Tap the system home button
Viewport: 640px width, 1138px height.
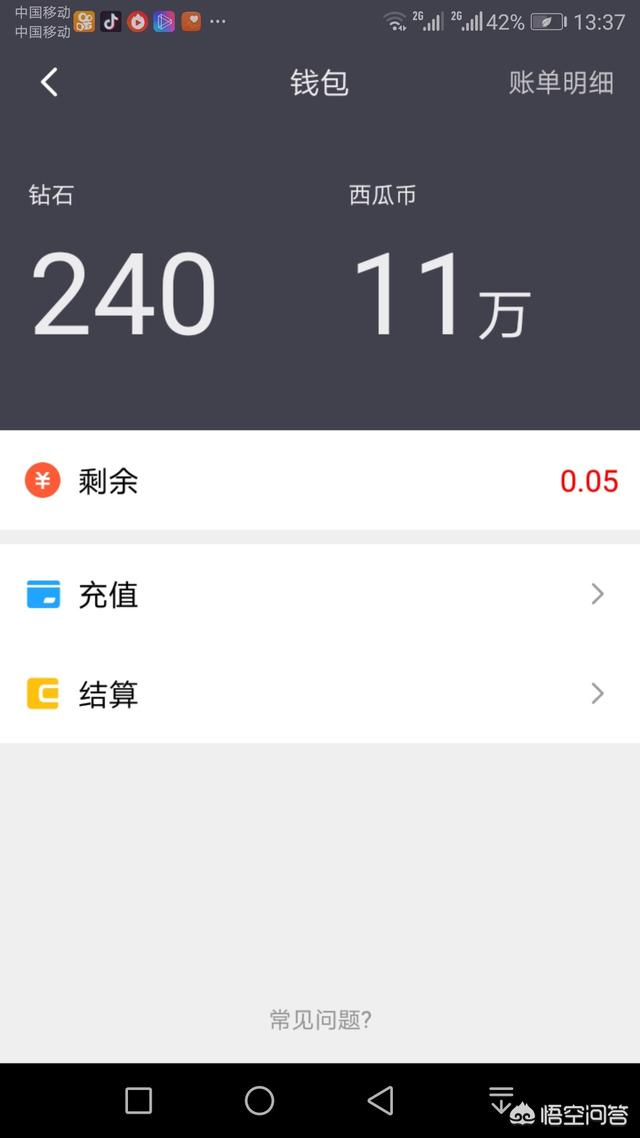click(259, 1101)
